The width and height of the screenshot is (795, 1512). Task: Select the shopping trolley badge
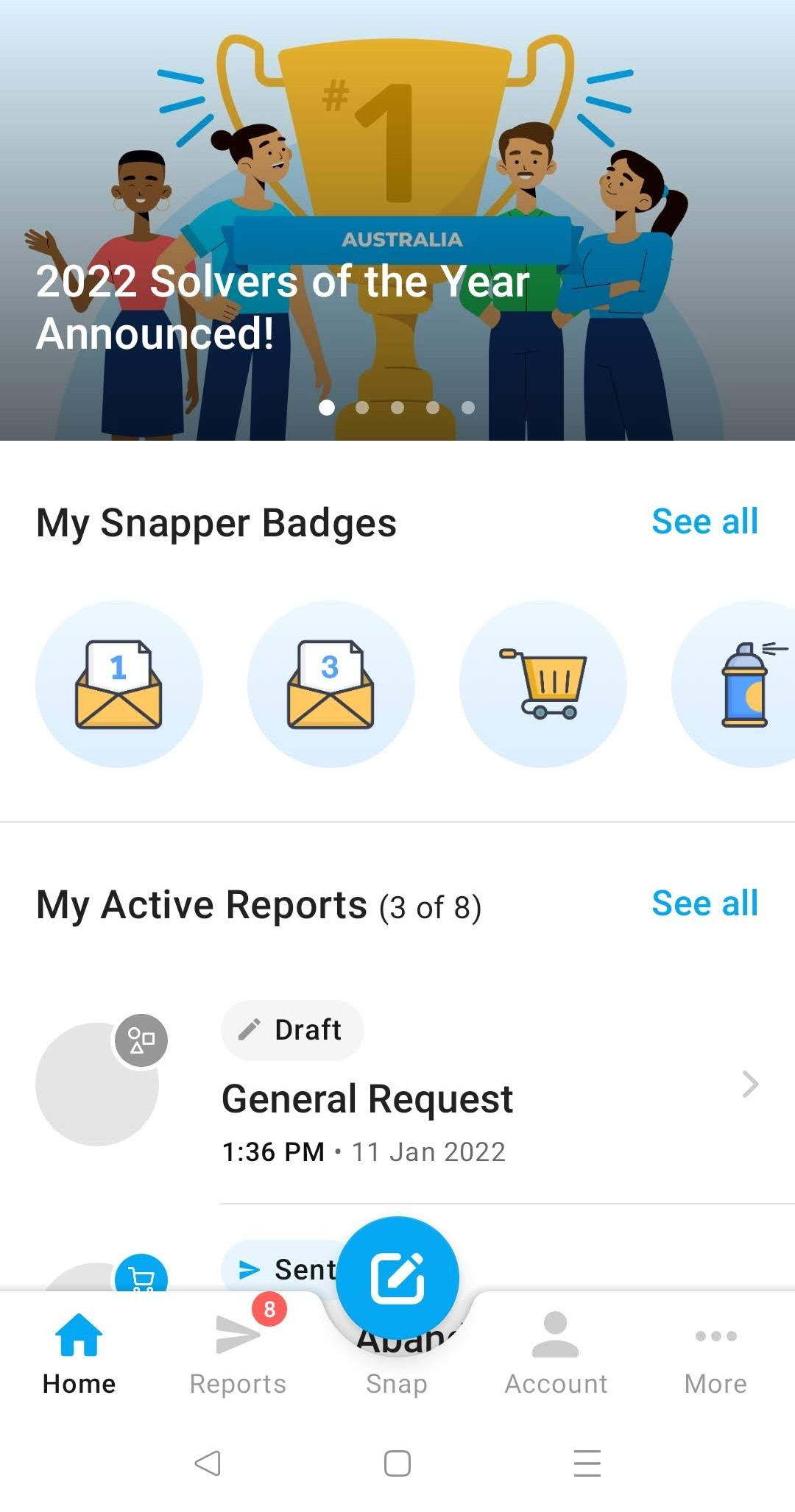pos(543,684)
